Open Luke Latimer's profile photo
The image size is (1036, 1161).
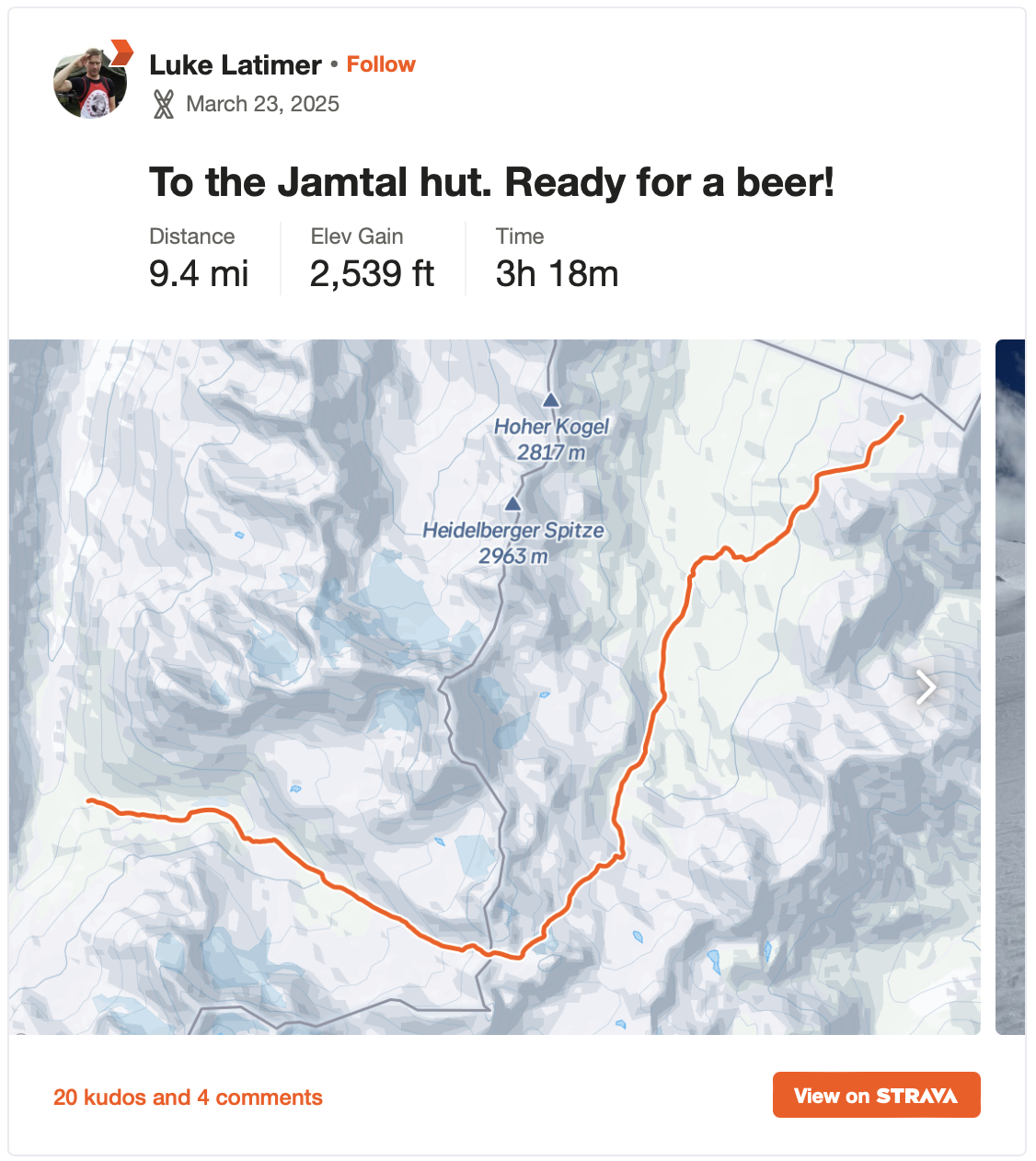click(90, 83)
